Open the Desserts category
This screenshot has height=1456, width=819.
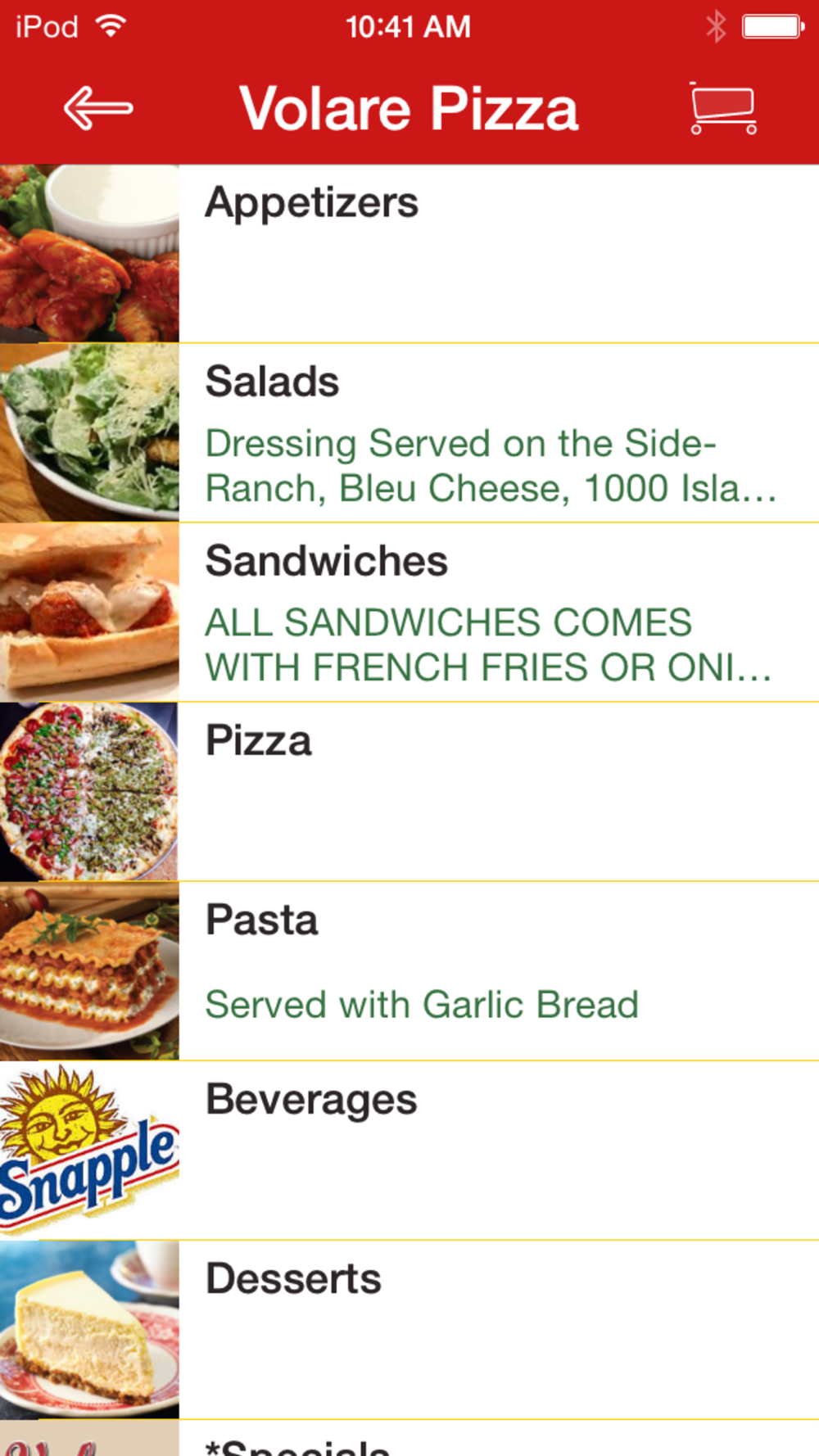click(x=409, y=1330)
